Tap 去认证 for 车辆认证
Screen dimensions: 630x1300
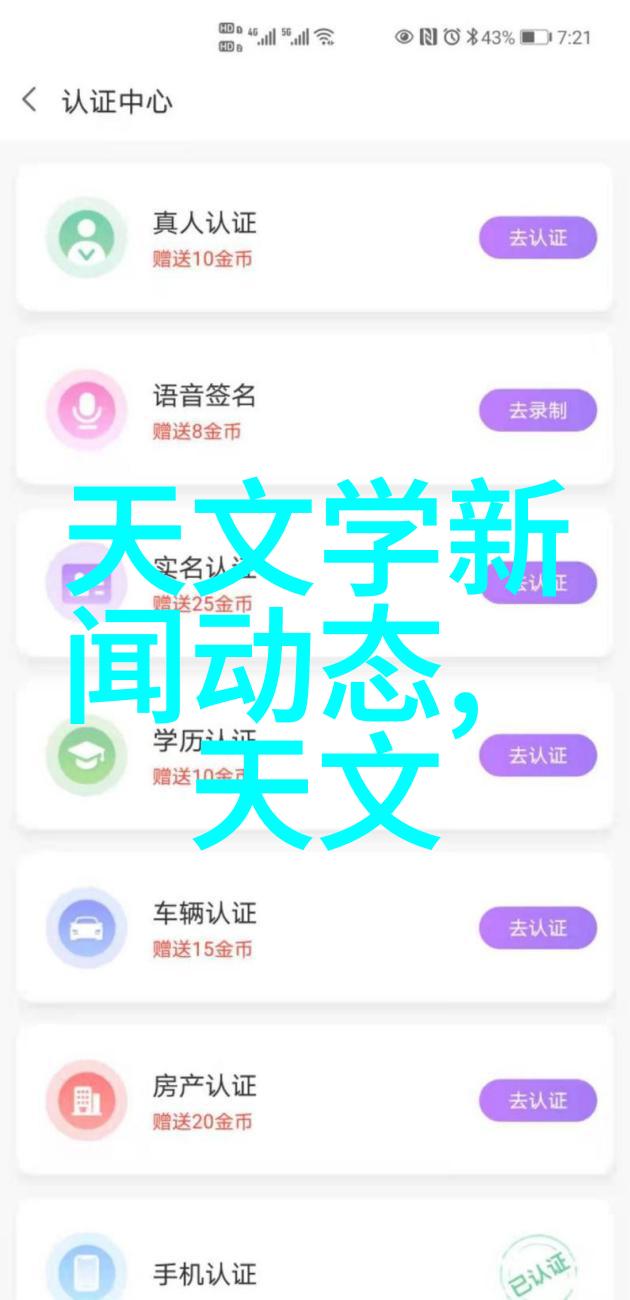pos(537,928)
